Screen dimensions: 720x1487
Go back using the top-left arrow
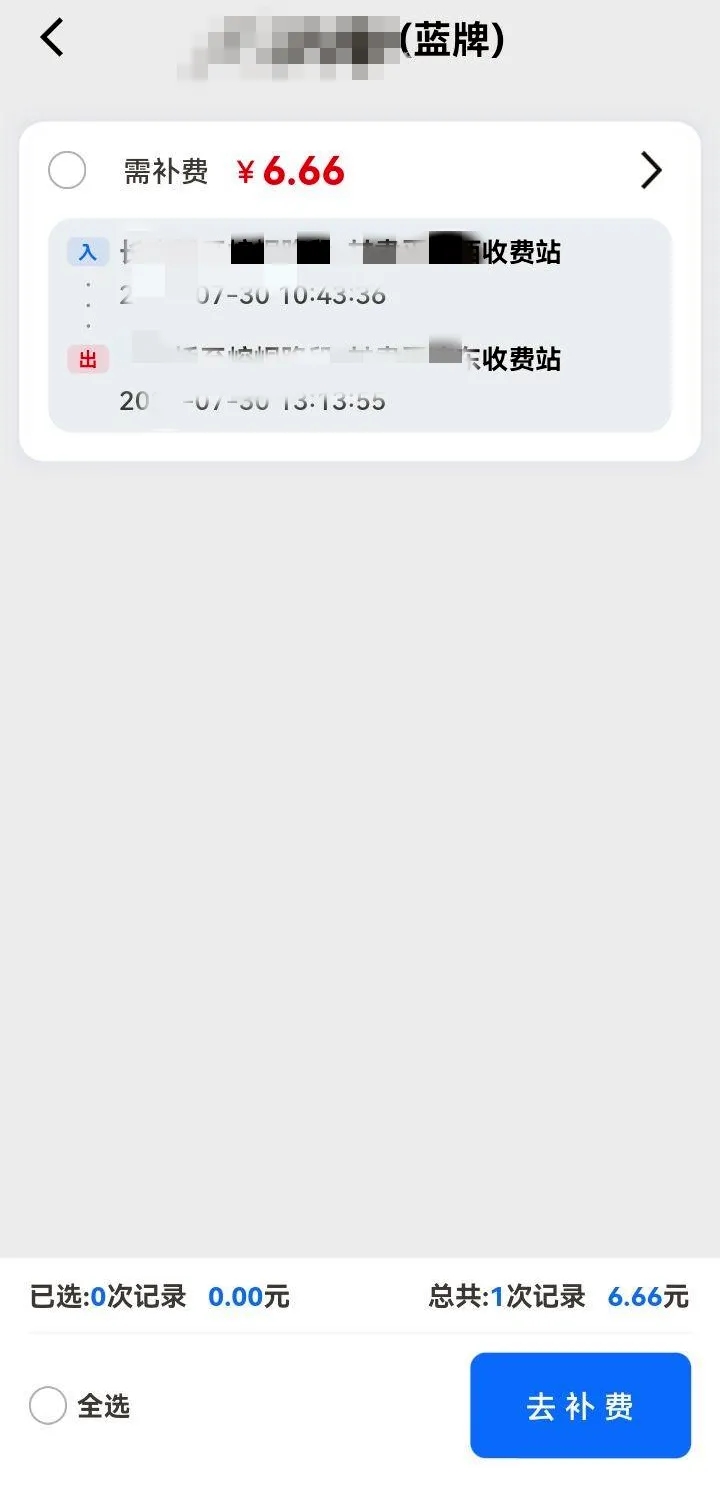52,38
